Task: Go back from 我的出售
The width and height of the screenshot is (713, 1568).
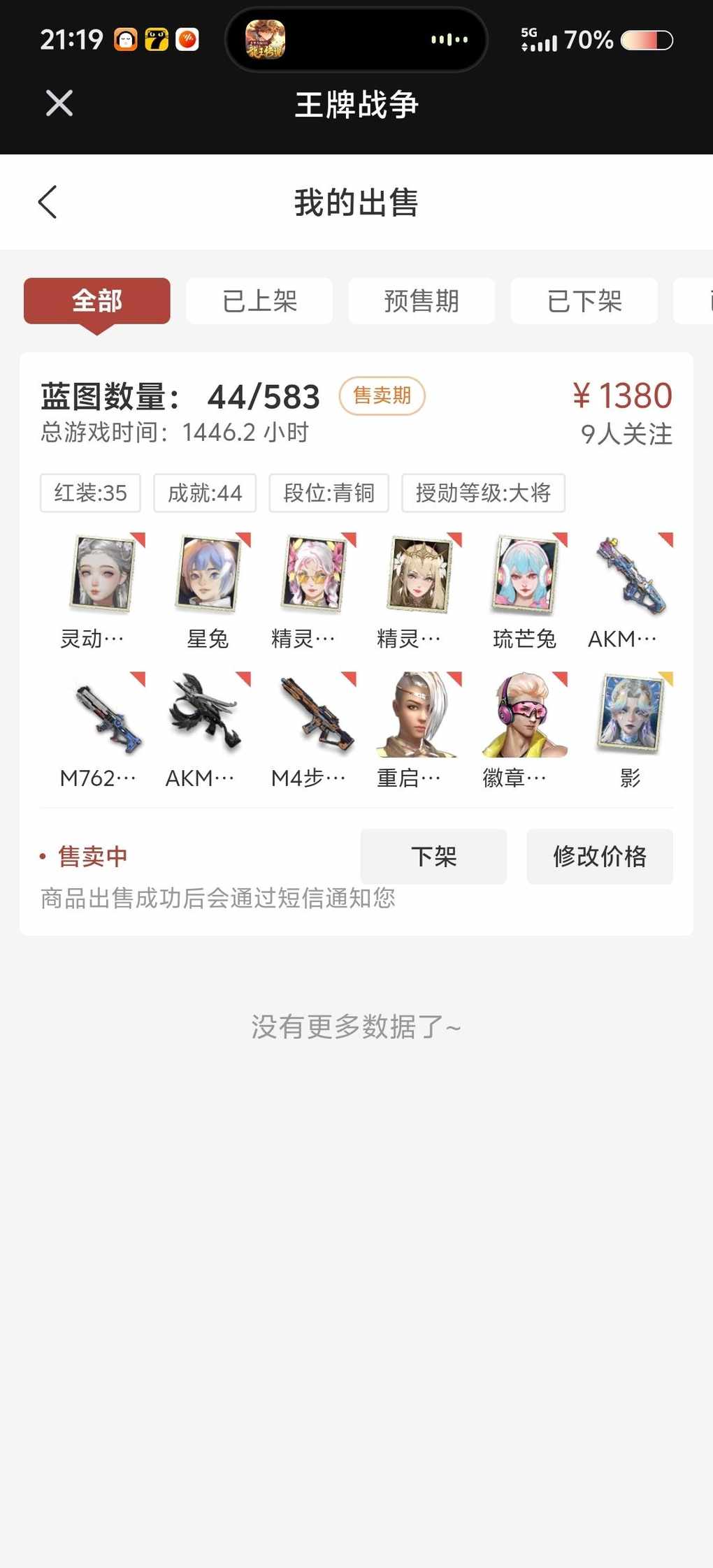Action: [48, 203]
